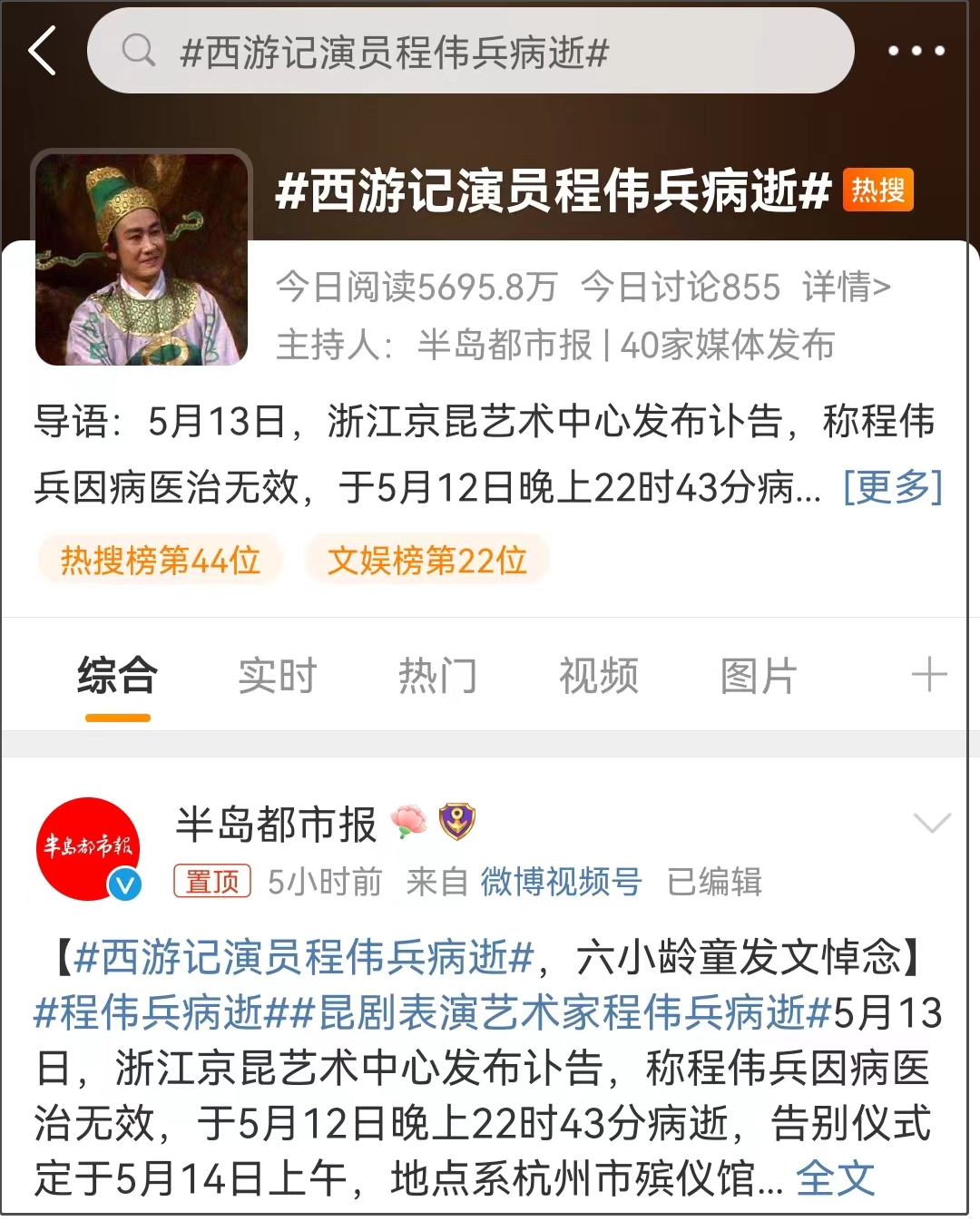This screenshot has height=1221, width=980.
Task: Select the 综合 tab
Action: [117, 676]
